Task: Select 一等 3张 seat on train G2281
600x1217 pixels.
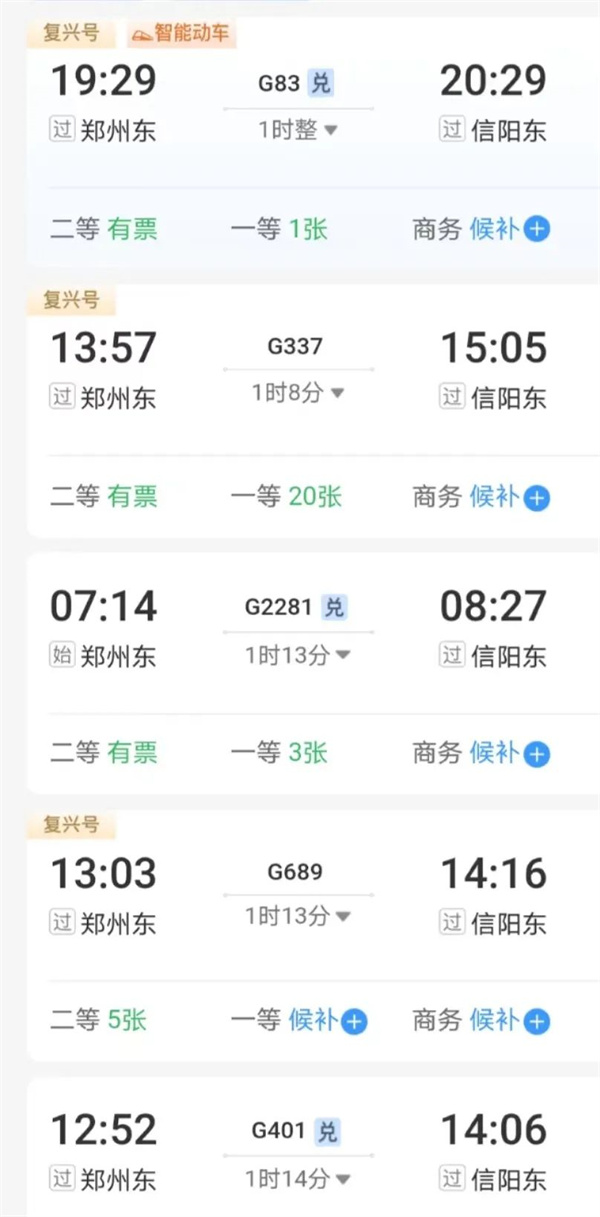Action: 279,753
